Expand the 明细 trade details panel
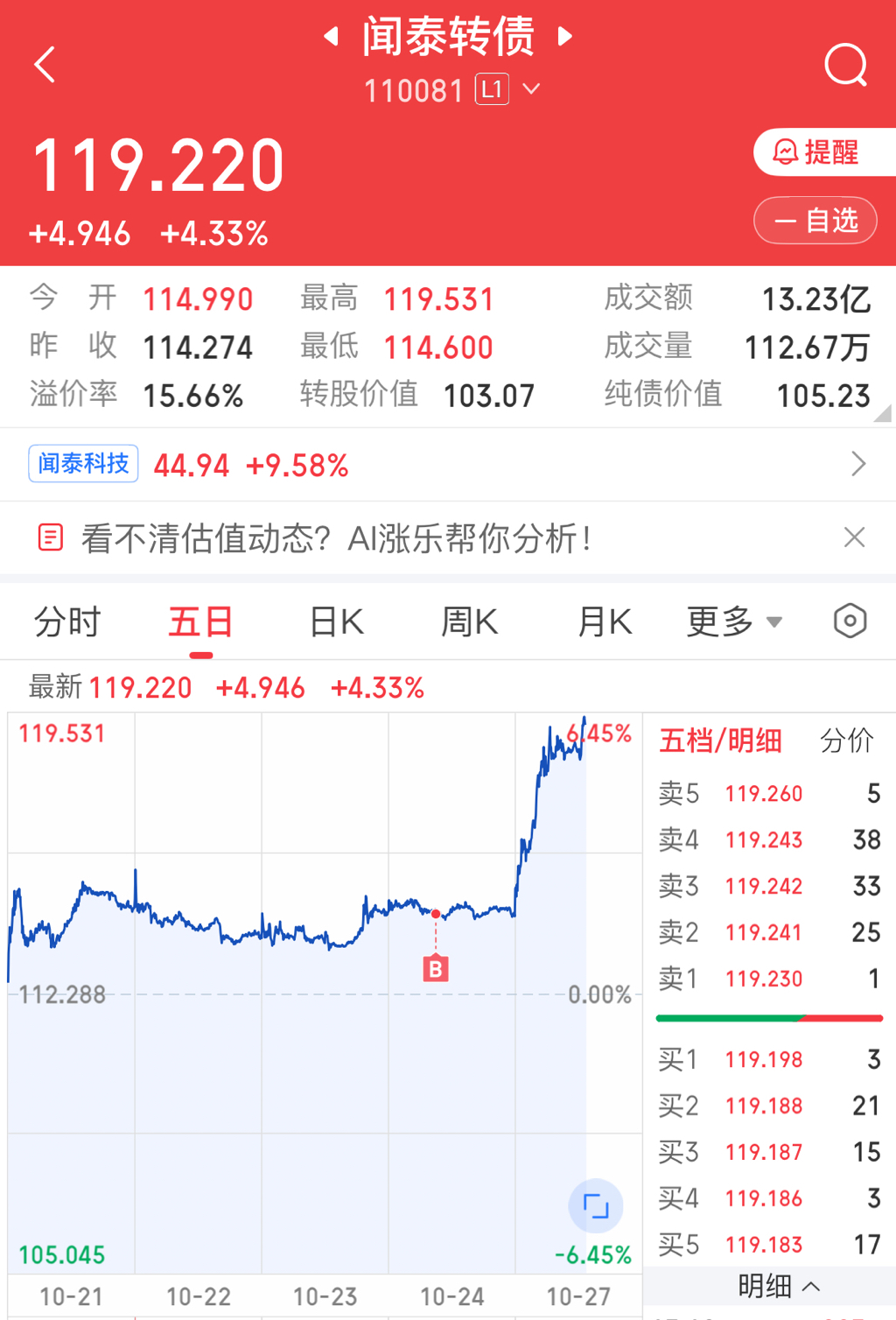896x1320 pixels. click(x=777, y=1286)
